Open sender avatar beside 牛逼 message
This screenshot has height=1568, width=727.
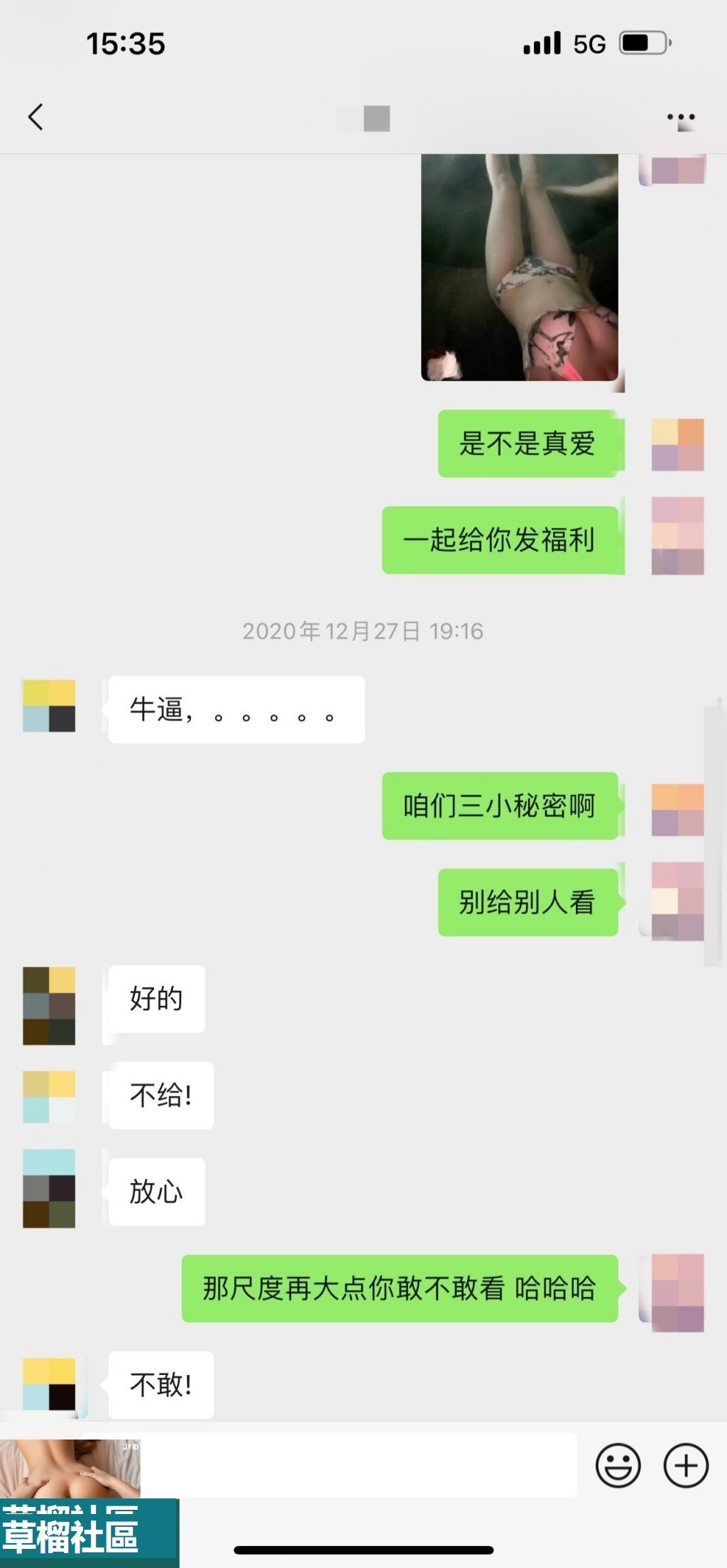coord(49,706)
